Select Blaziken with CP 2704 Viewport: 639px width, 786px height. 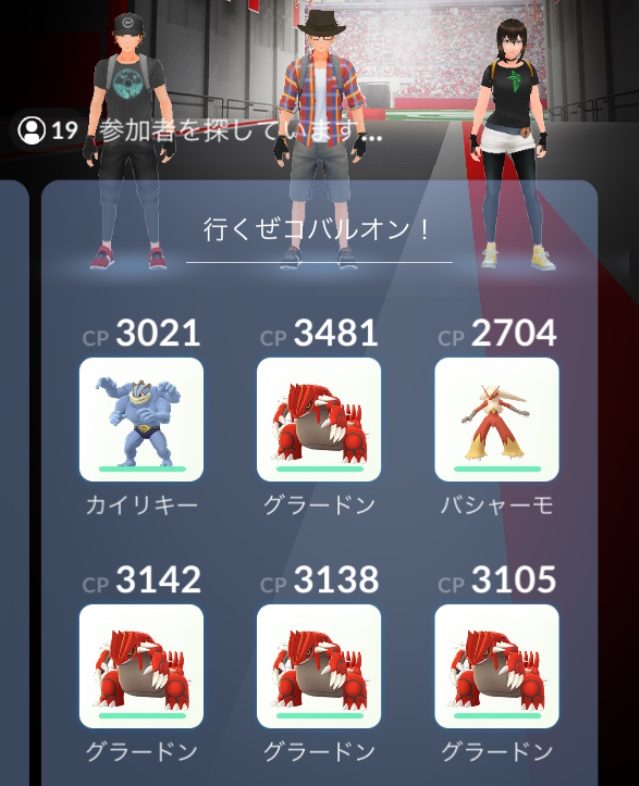click(x=497, y=420)
